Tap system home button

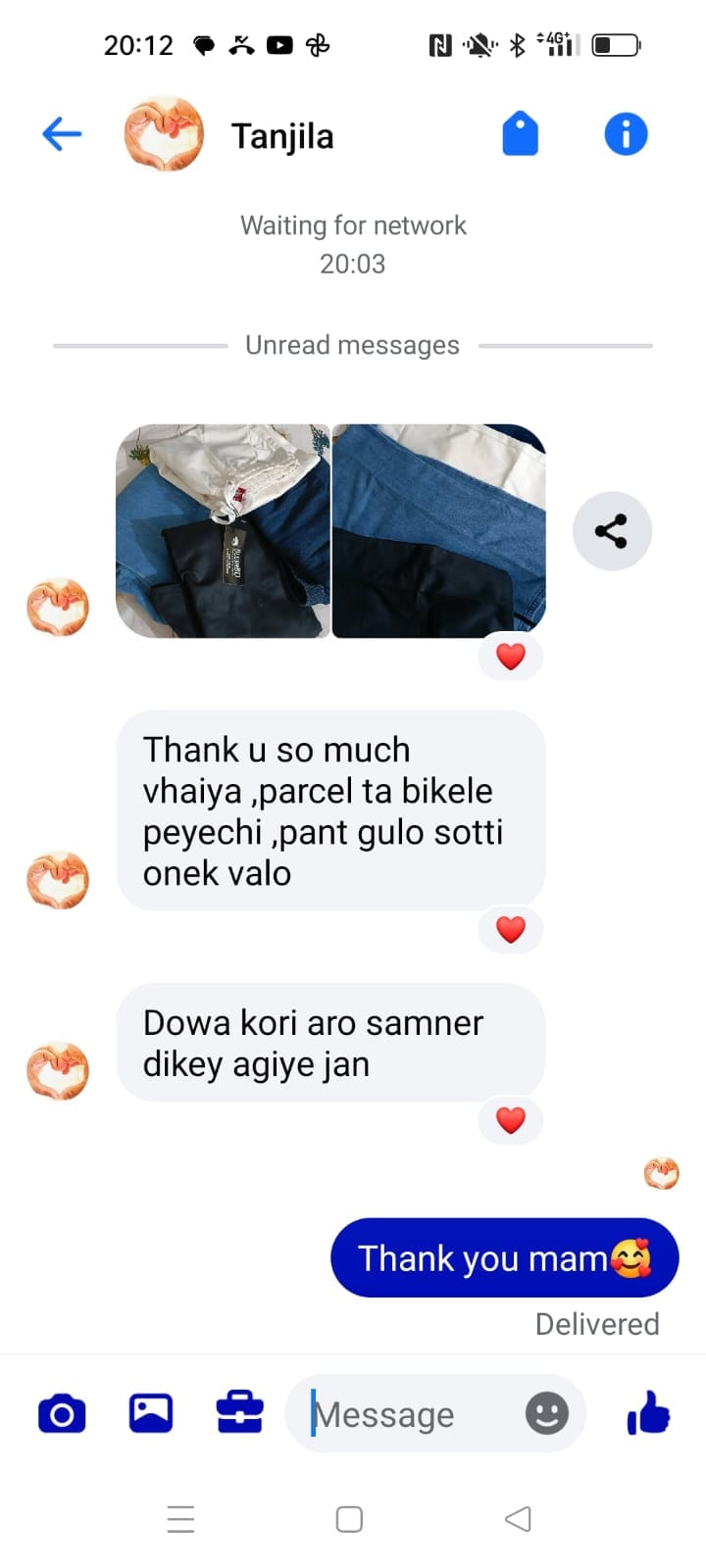(x=349, y=1519)
